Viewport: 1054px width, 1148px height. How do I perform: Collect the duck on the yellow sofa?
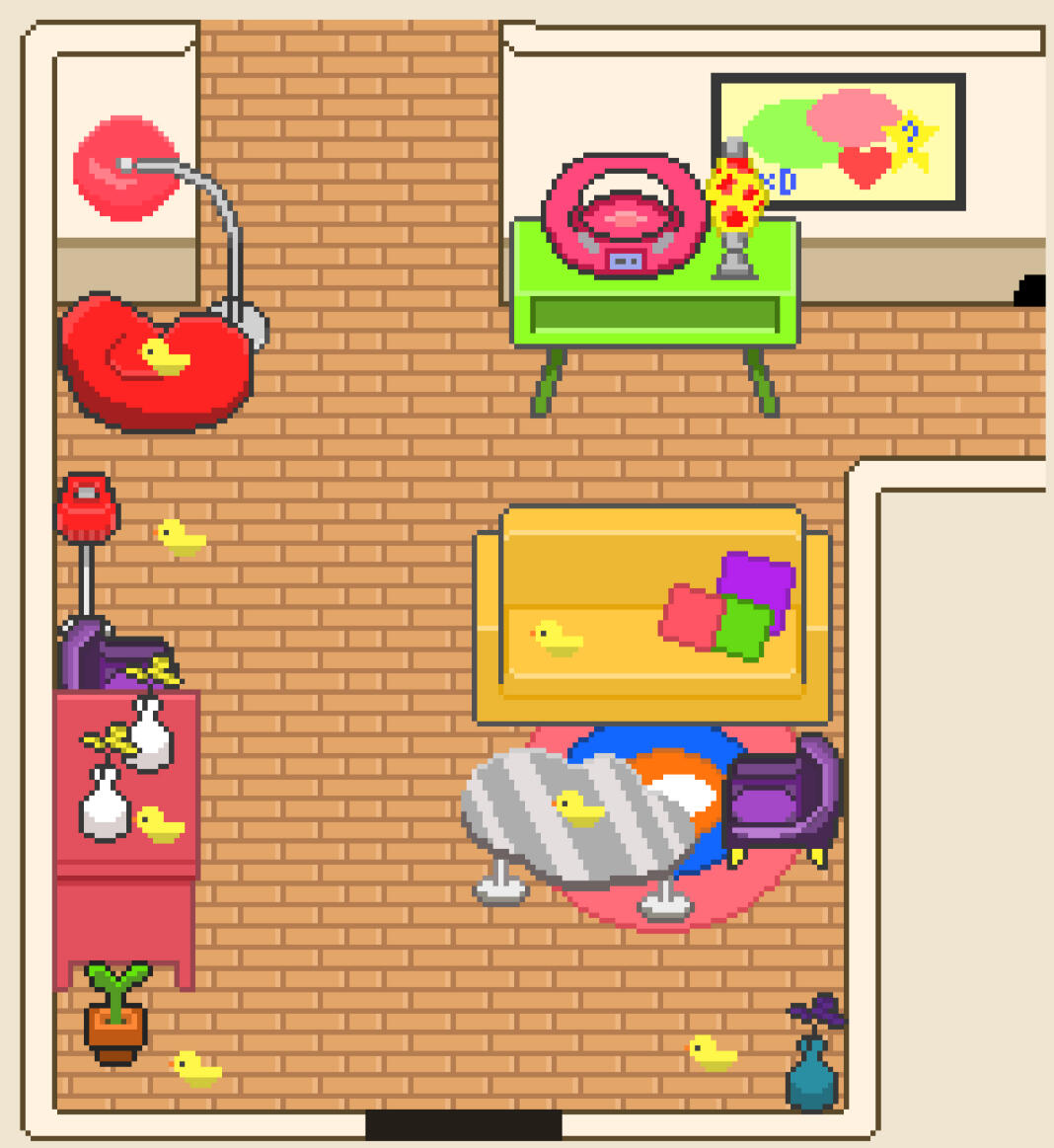tap(559, 638)
